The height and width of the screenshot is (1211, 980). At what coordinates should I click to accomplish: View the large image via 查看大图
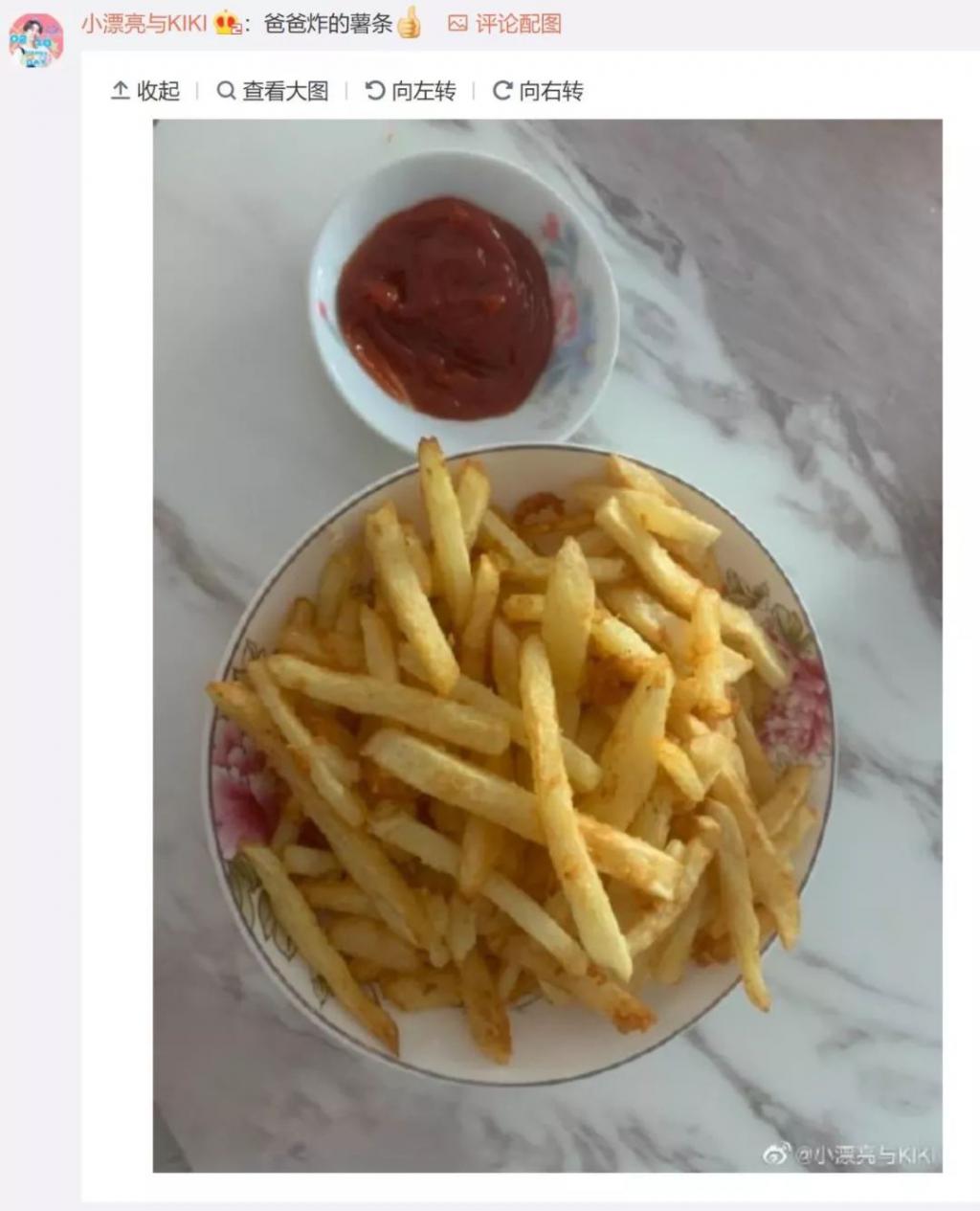click(273, 91)
